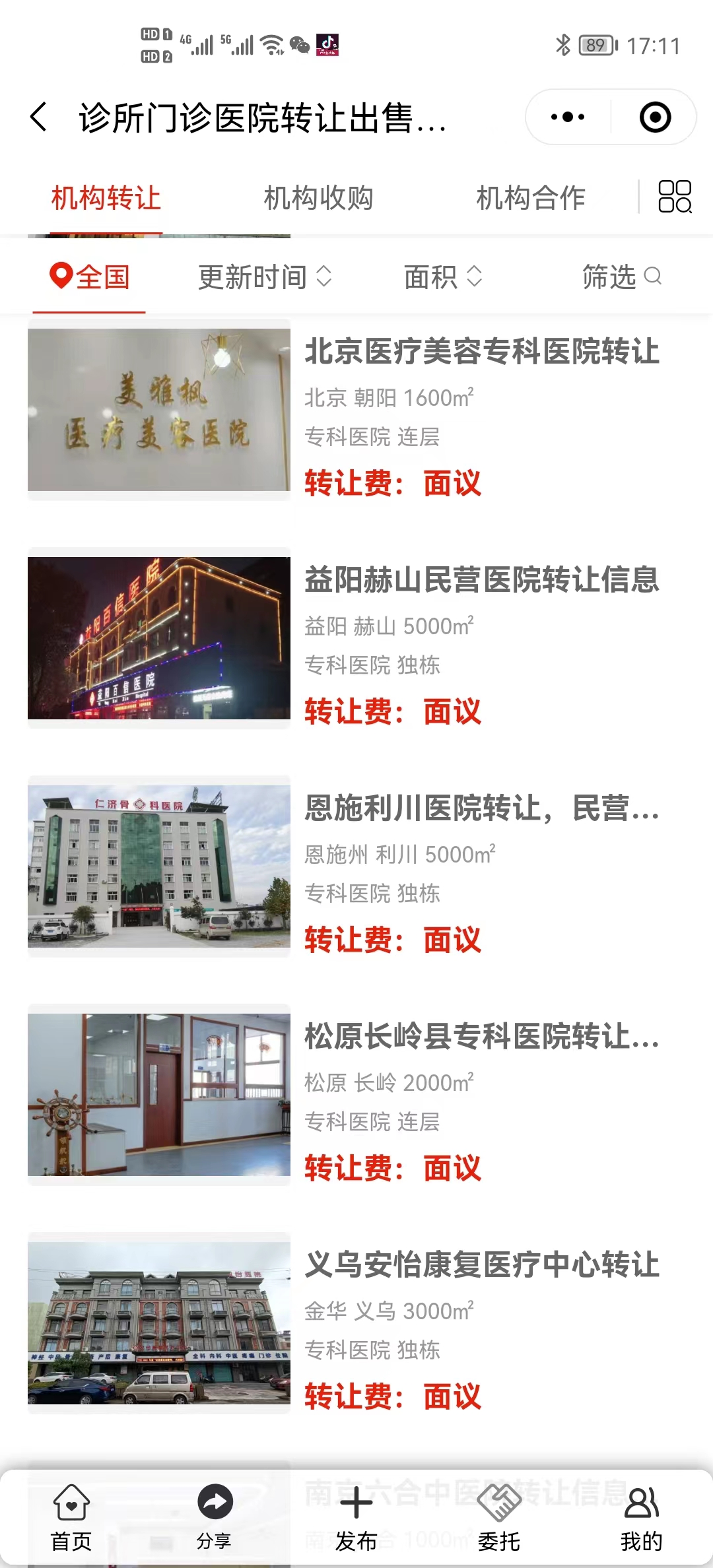Sort listings by 面积
This screenshot has height=1568, width=713.
tap(443, 277)
